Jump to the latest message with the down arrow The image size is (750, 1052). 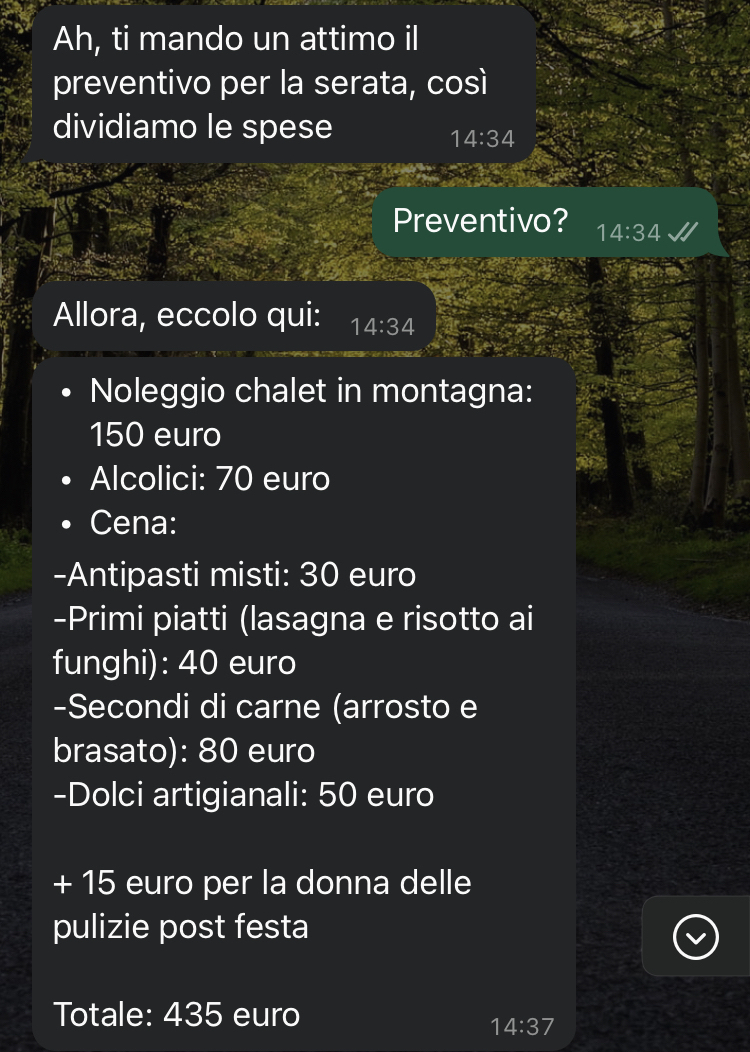(x=696, y=937)
